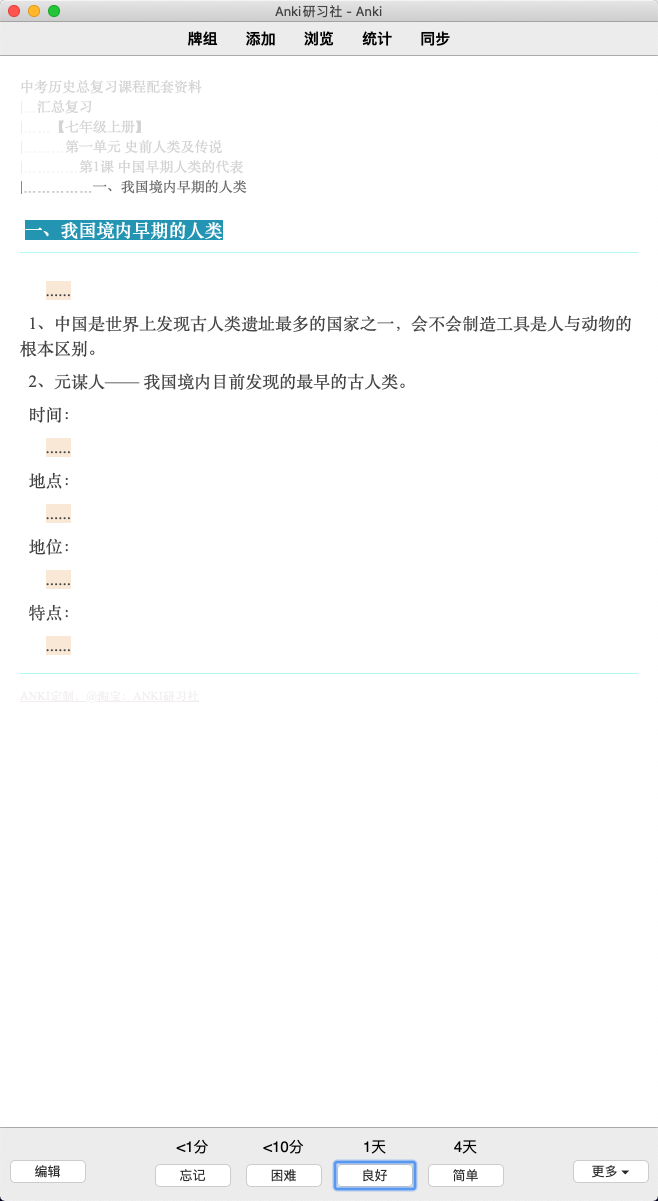This screenshot has width=658, height=1201.
Task: Click the 编辑 button
Action: (48, 1172)
